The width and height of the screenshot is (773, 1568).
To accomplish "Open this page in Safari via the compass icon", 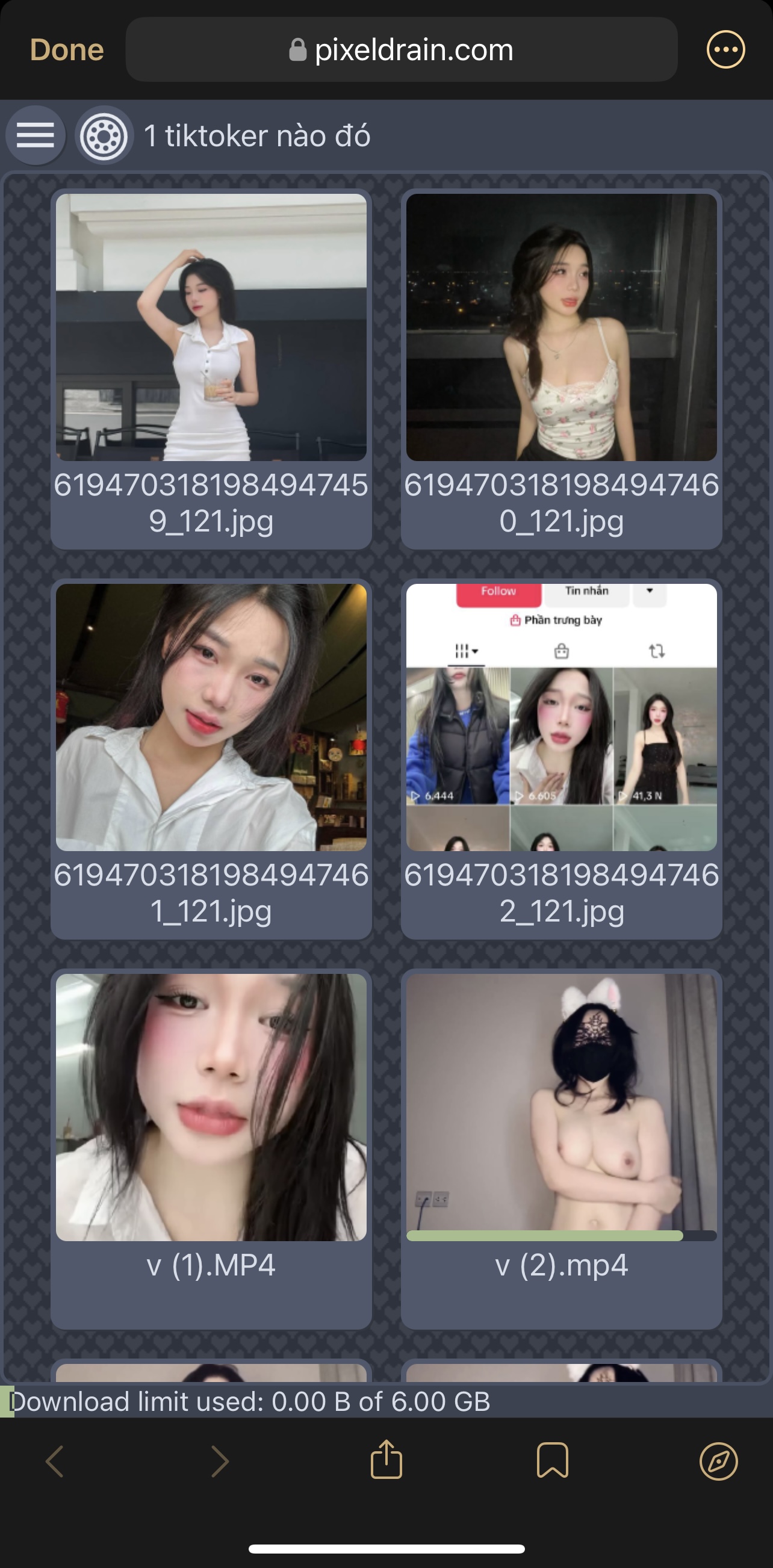I will [x=718, y=1461].
